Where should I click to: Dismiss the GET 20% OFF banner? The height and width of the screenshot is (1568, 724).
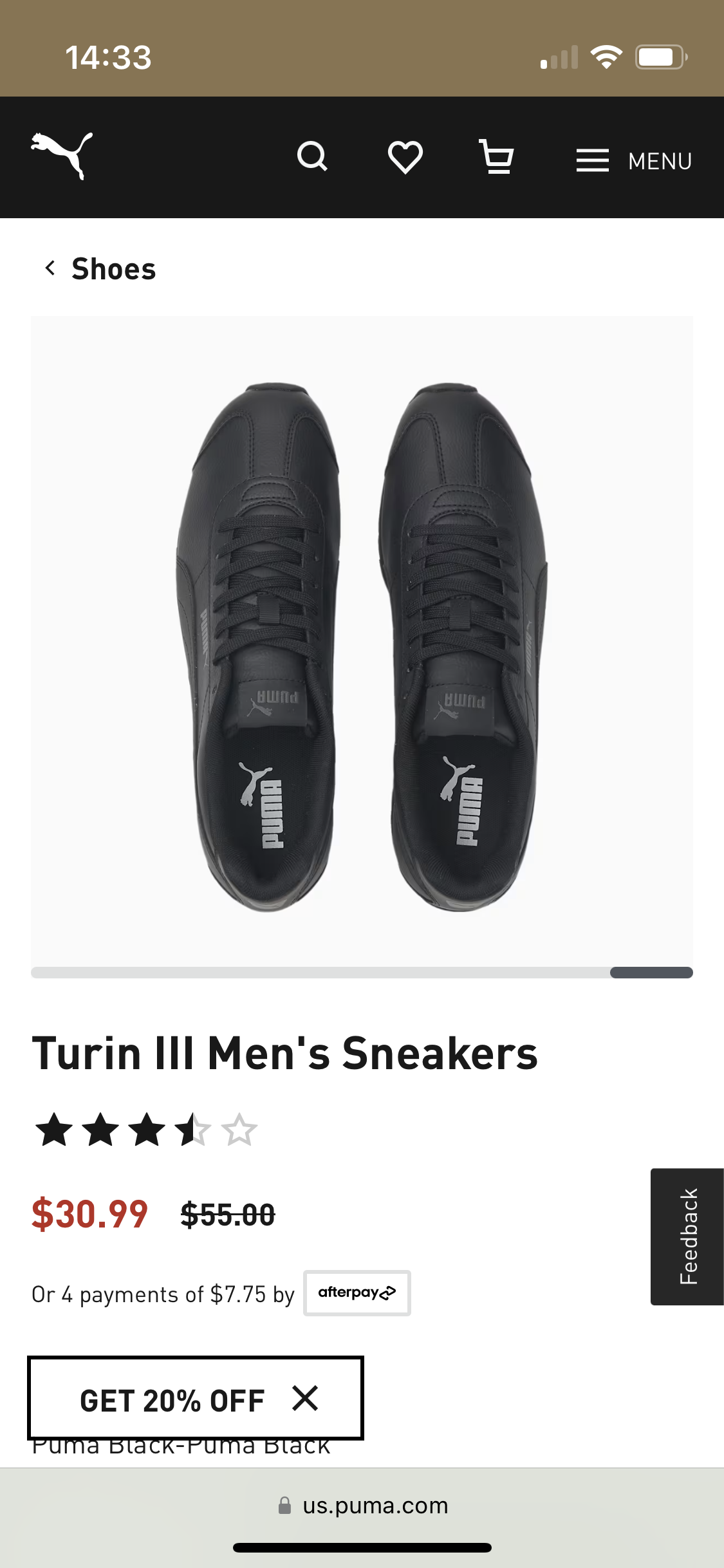(305, 1398)
